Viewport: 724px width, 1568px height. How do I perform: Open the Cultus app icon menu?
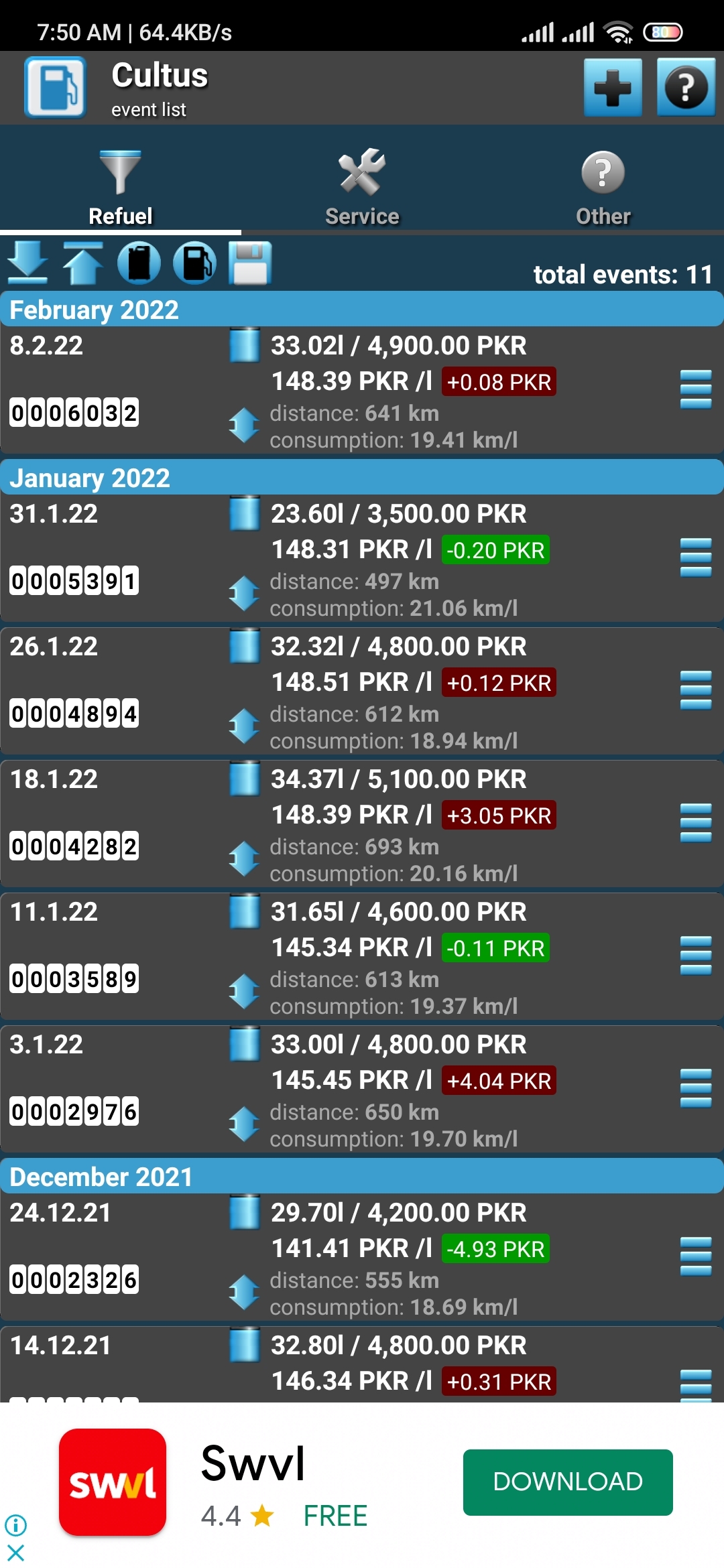pos(55,87)
